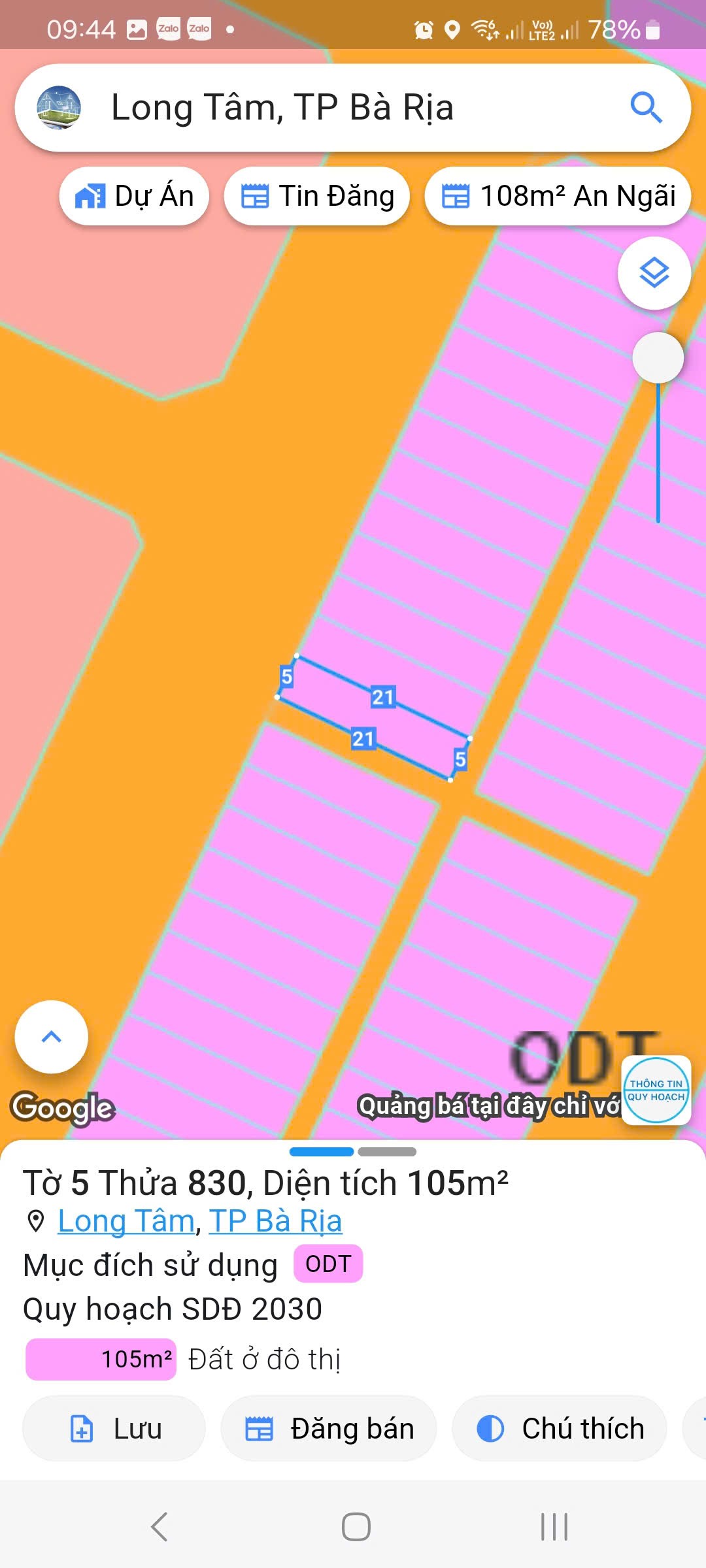
Task: Tap Đăng bán to post a listing
Action: click(329, 1429)
